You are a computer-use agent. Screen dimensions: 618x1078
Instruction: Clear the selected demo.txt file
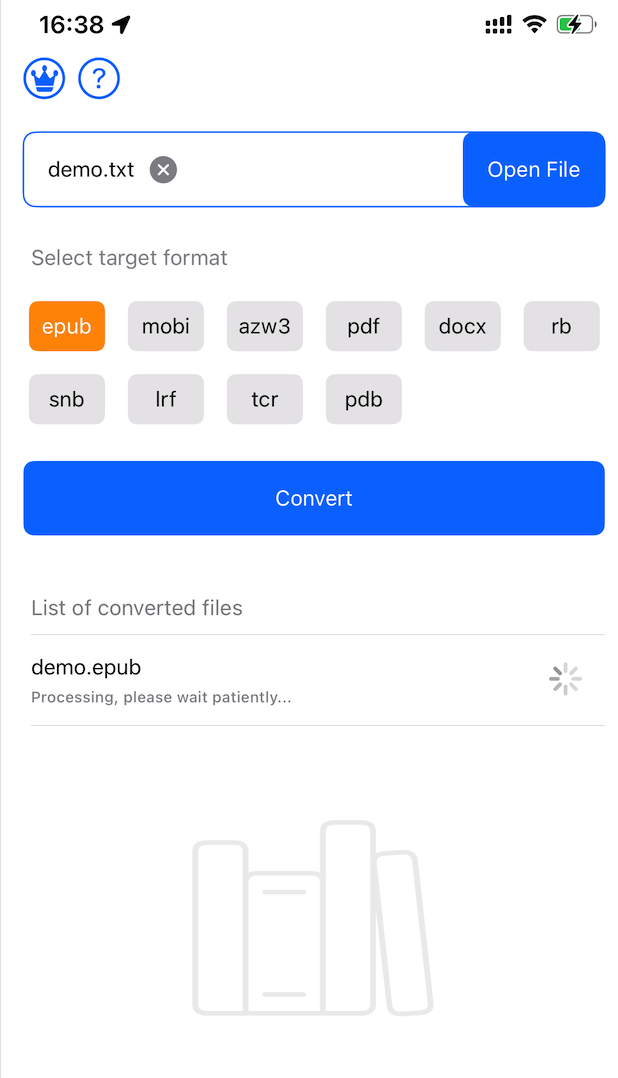163,170
